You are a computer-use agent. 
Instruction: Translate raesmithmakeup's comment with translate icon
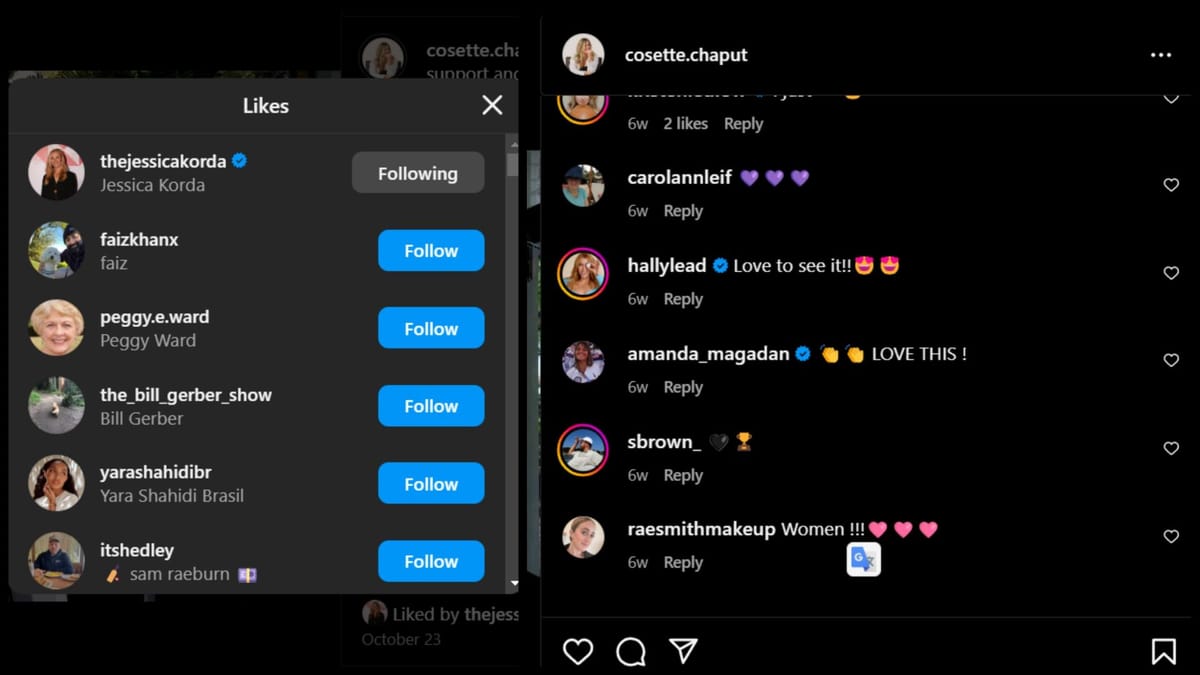click(864, 560)
